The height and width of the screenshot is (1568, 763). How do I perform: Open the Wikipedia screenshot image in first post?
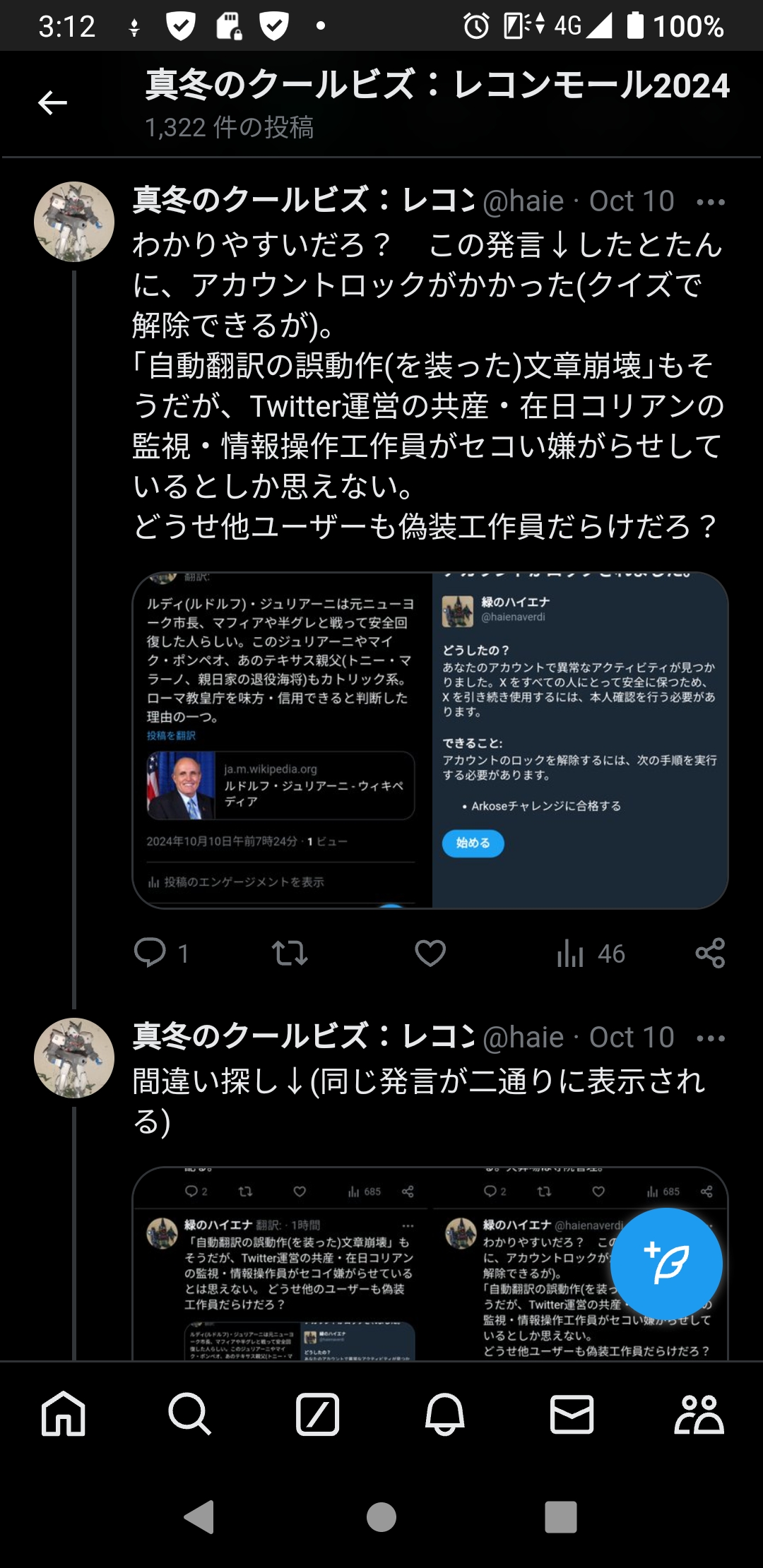coord(283,740)
